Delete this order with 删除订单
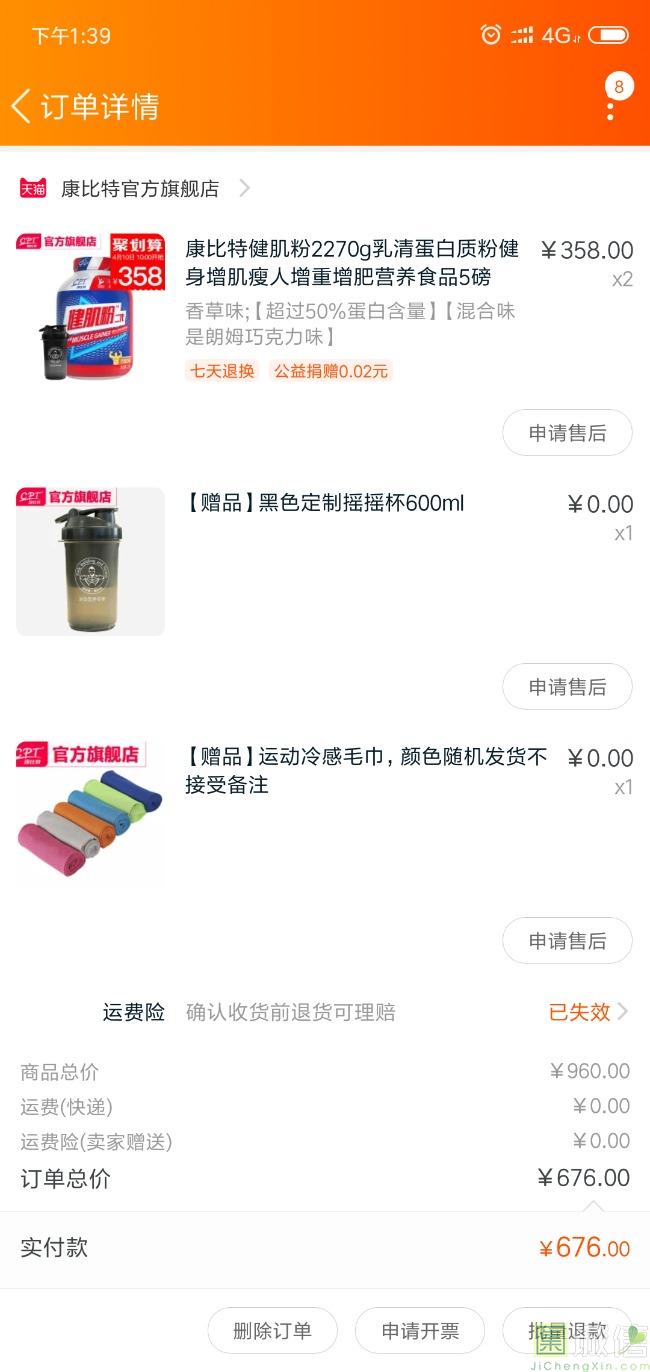This screenshot has width=650, height=1372. point(272,1331)
